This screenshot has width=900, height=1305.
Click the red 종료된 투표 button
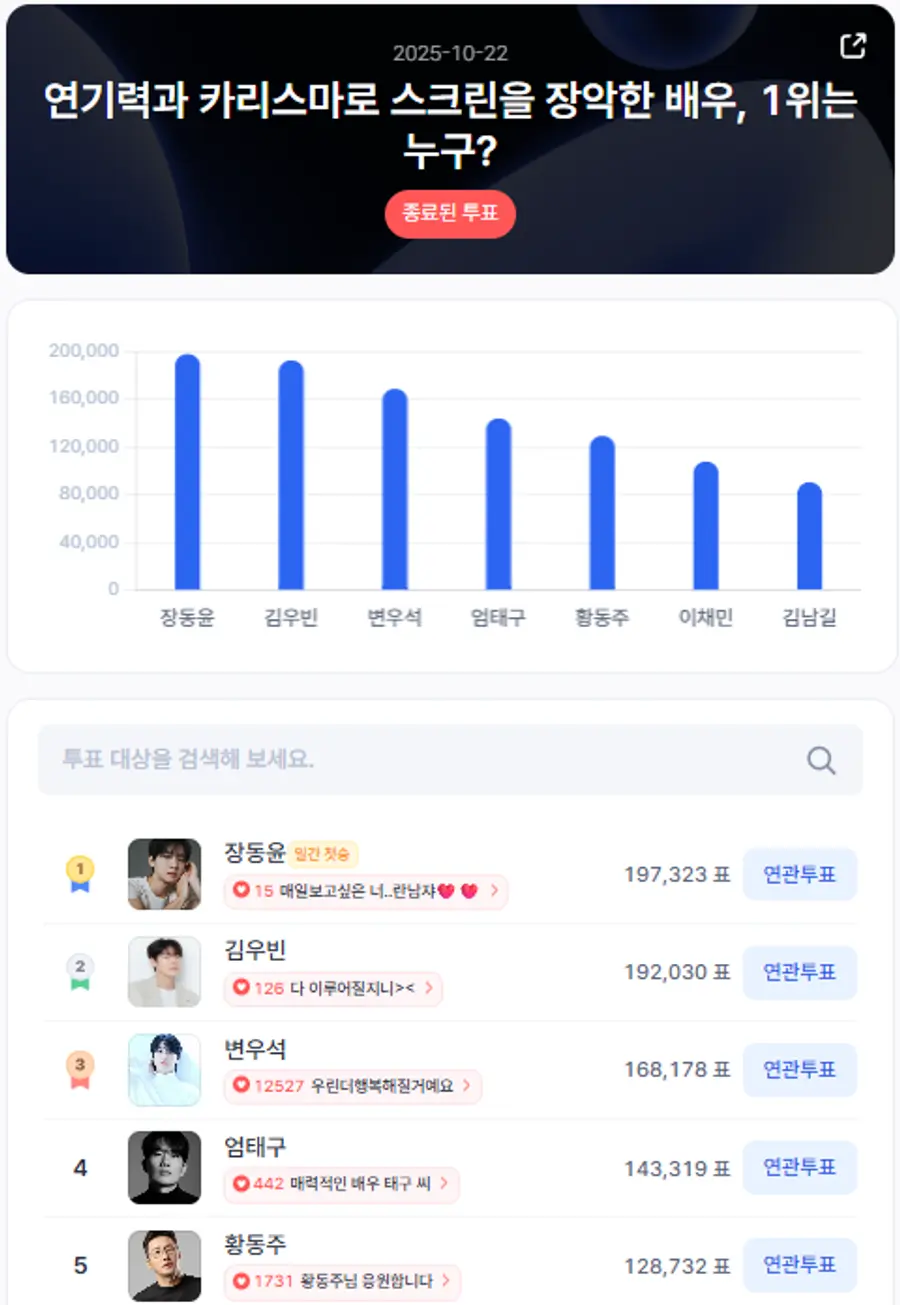click(x=450, y=213)
